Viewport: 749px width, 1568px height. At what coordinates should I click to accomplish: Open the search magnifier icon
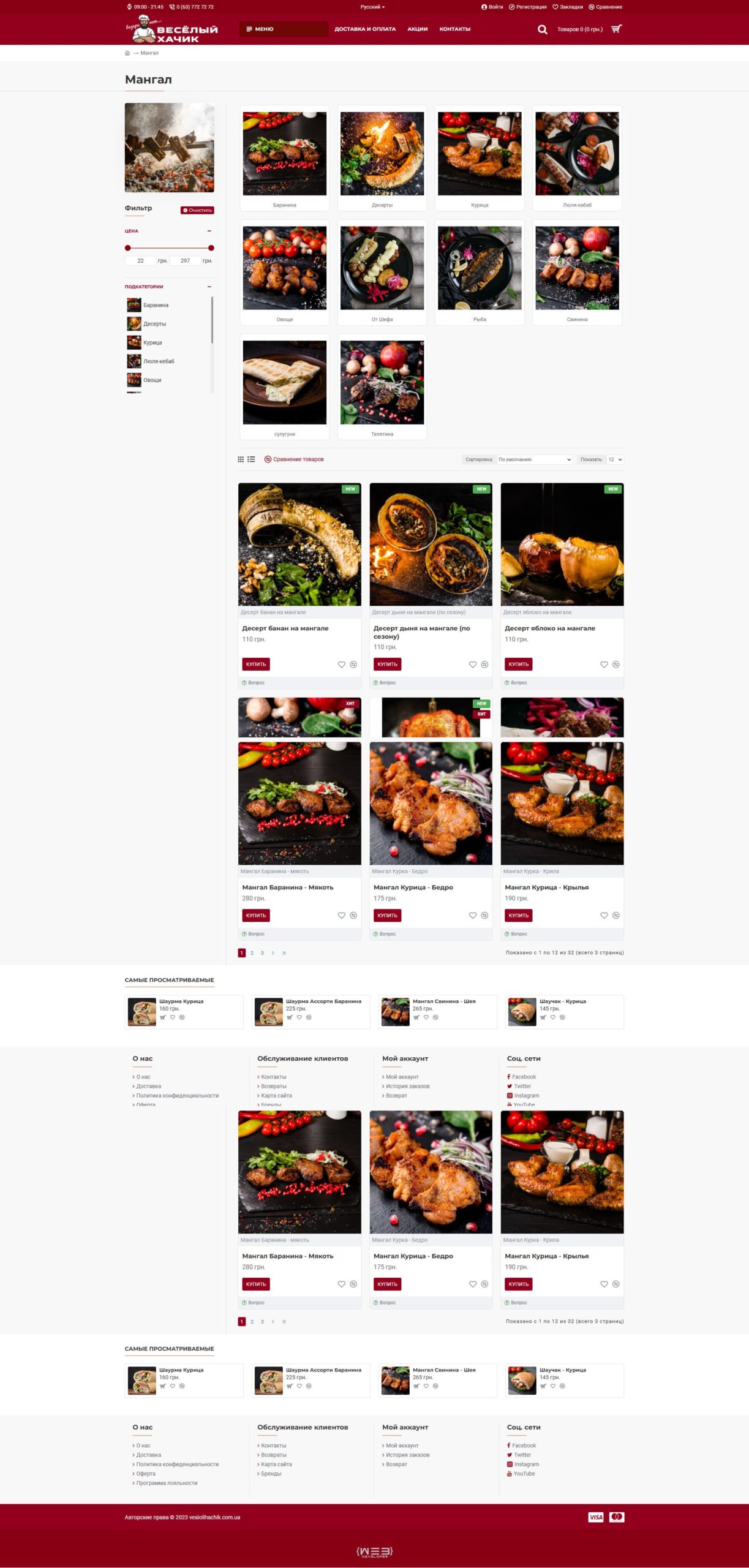point(542,29)
